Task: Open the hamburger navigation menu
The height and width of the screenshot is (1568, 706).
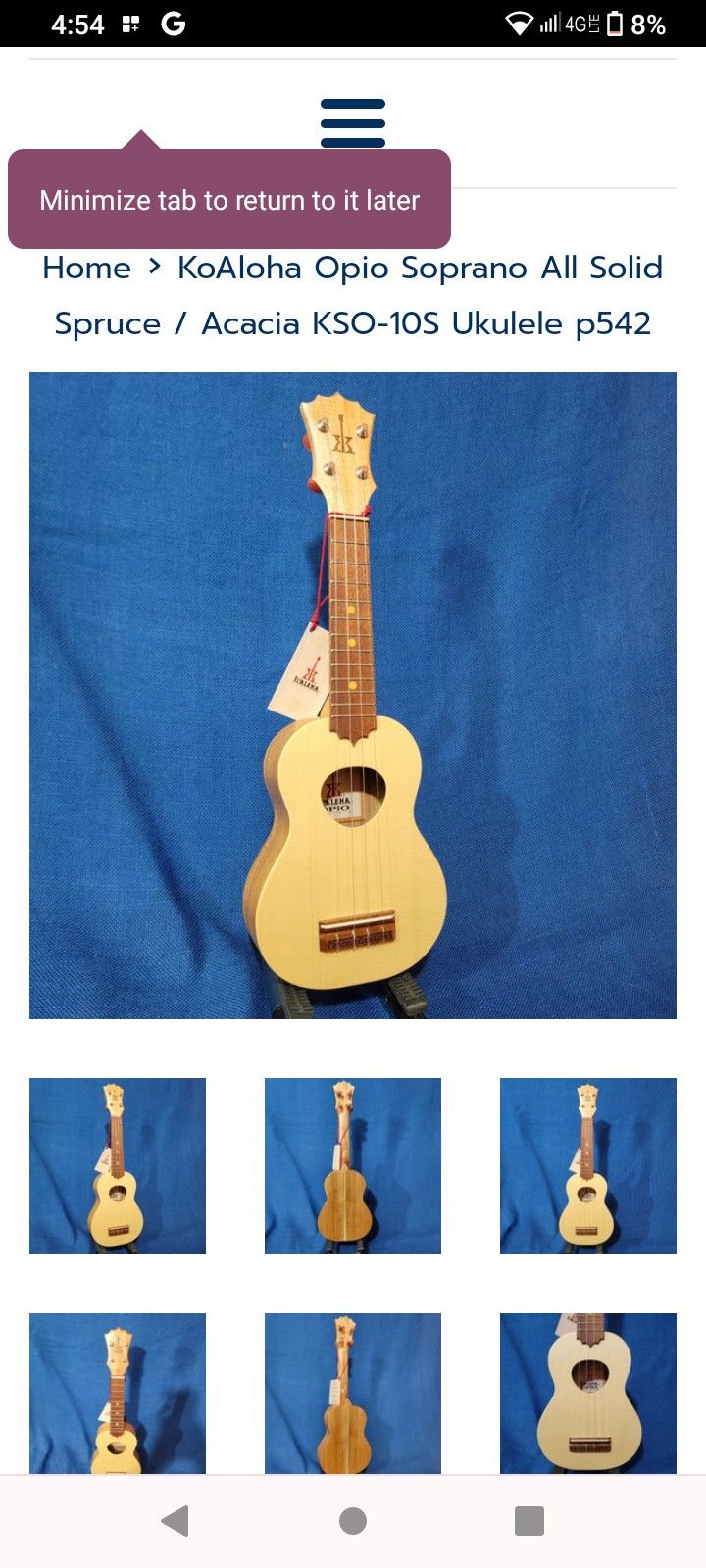Action: tap(353, 123)
